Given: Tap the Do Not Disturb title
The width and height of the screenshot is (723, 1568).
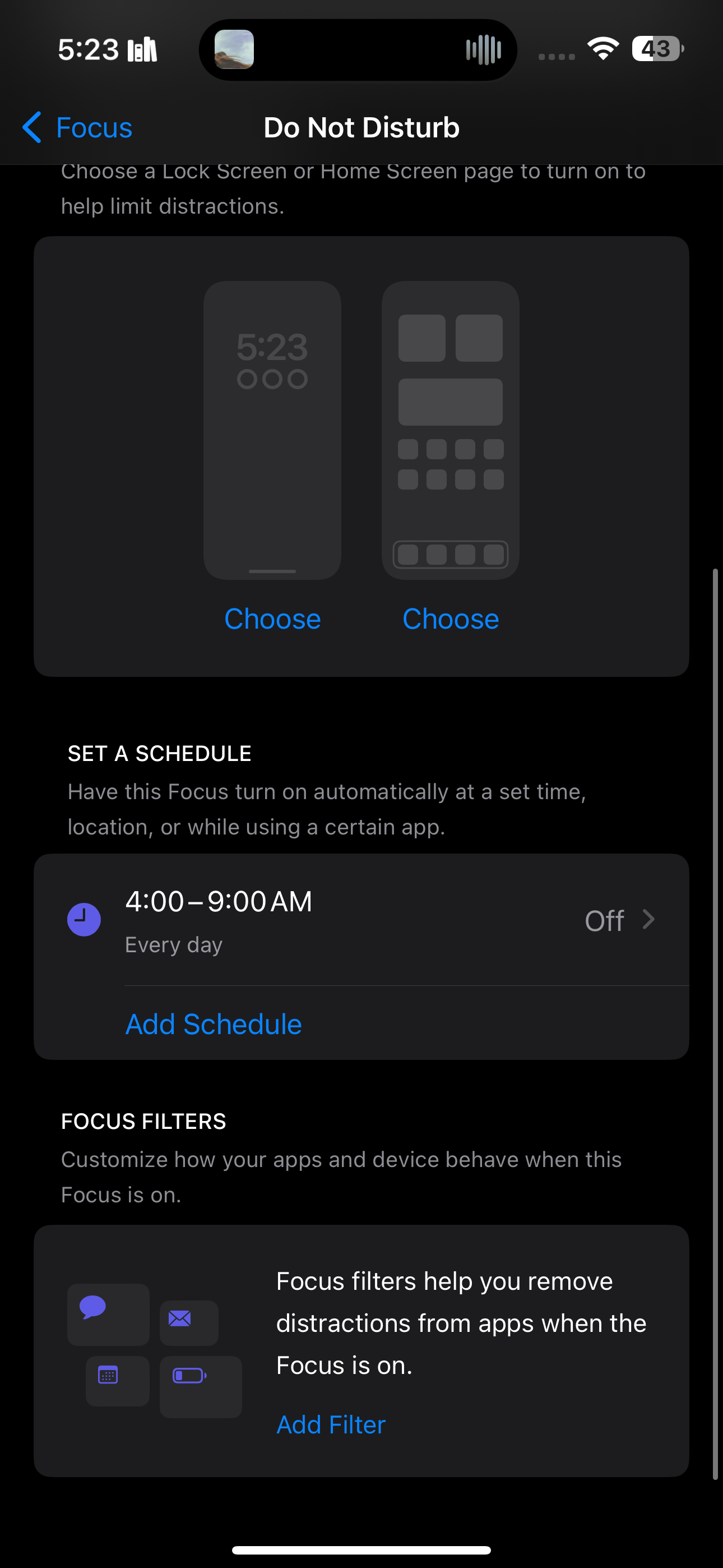Looking at the screenshot, I should (x=361, y=127).
